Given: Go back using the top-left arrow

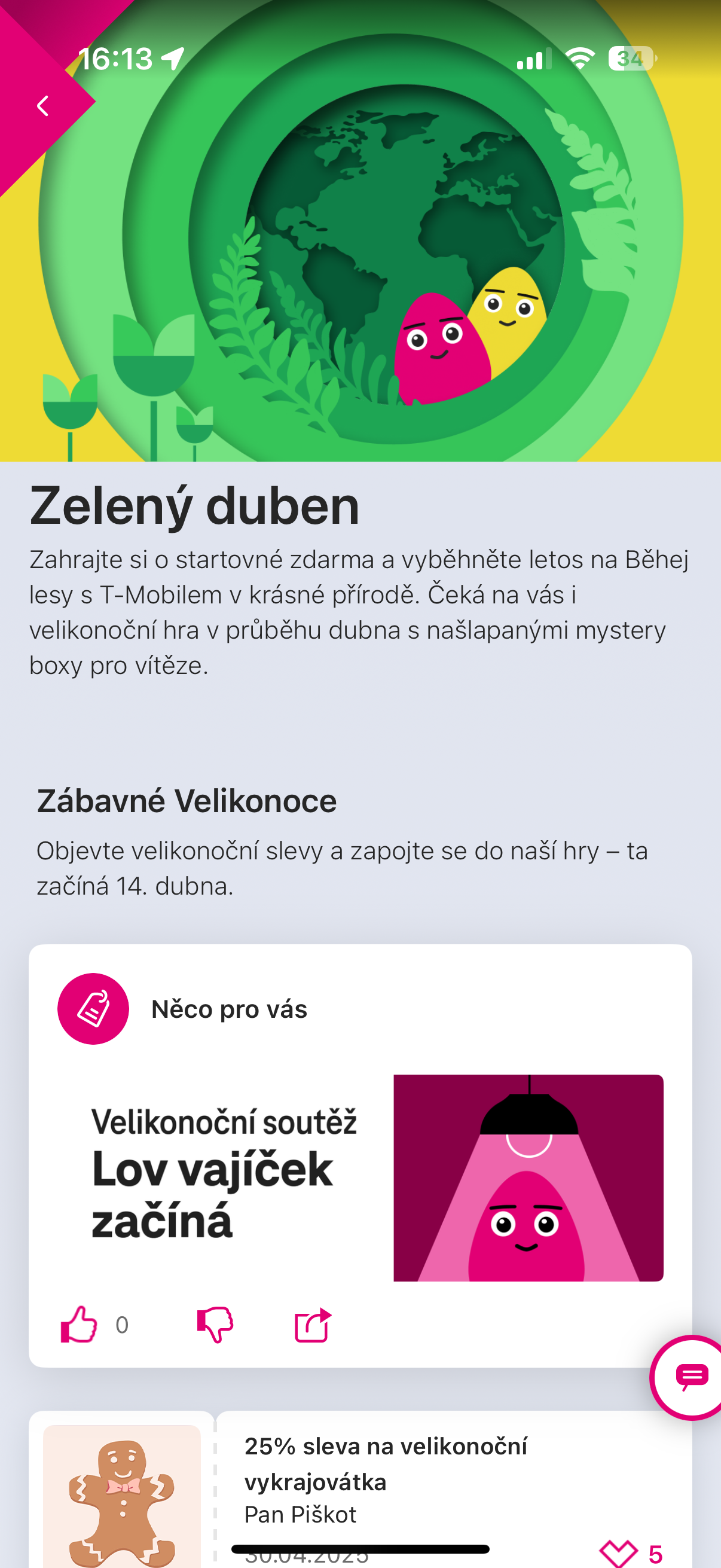Looking at the screenshot, I should click(x=42, y=106).
